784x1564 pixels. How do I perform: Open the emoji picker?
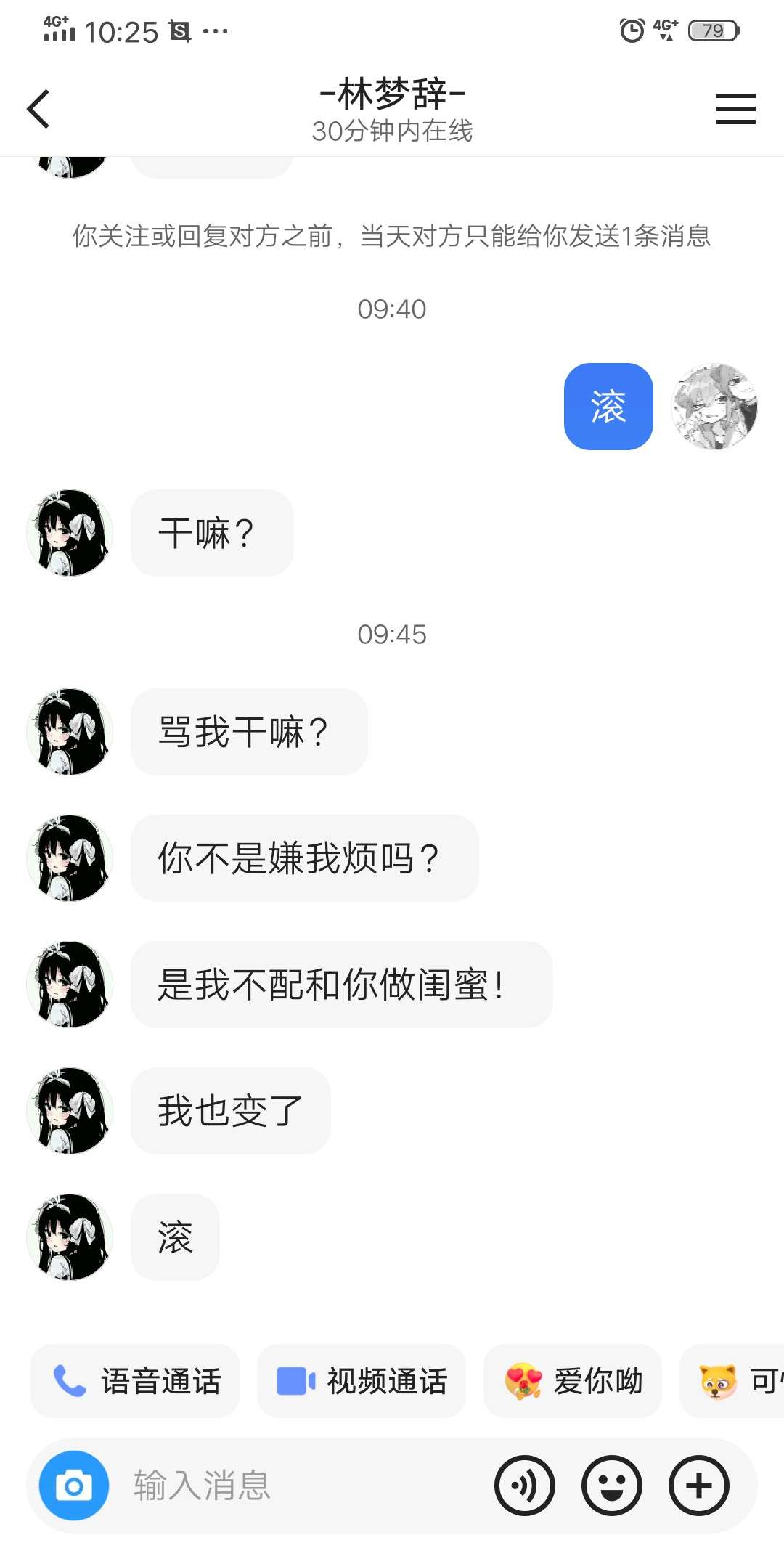pyautogui.click(x=611, y=1486)
